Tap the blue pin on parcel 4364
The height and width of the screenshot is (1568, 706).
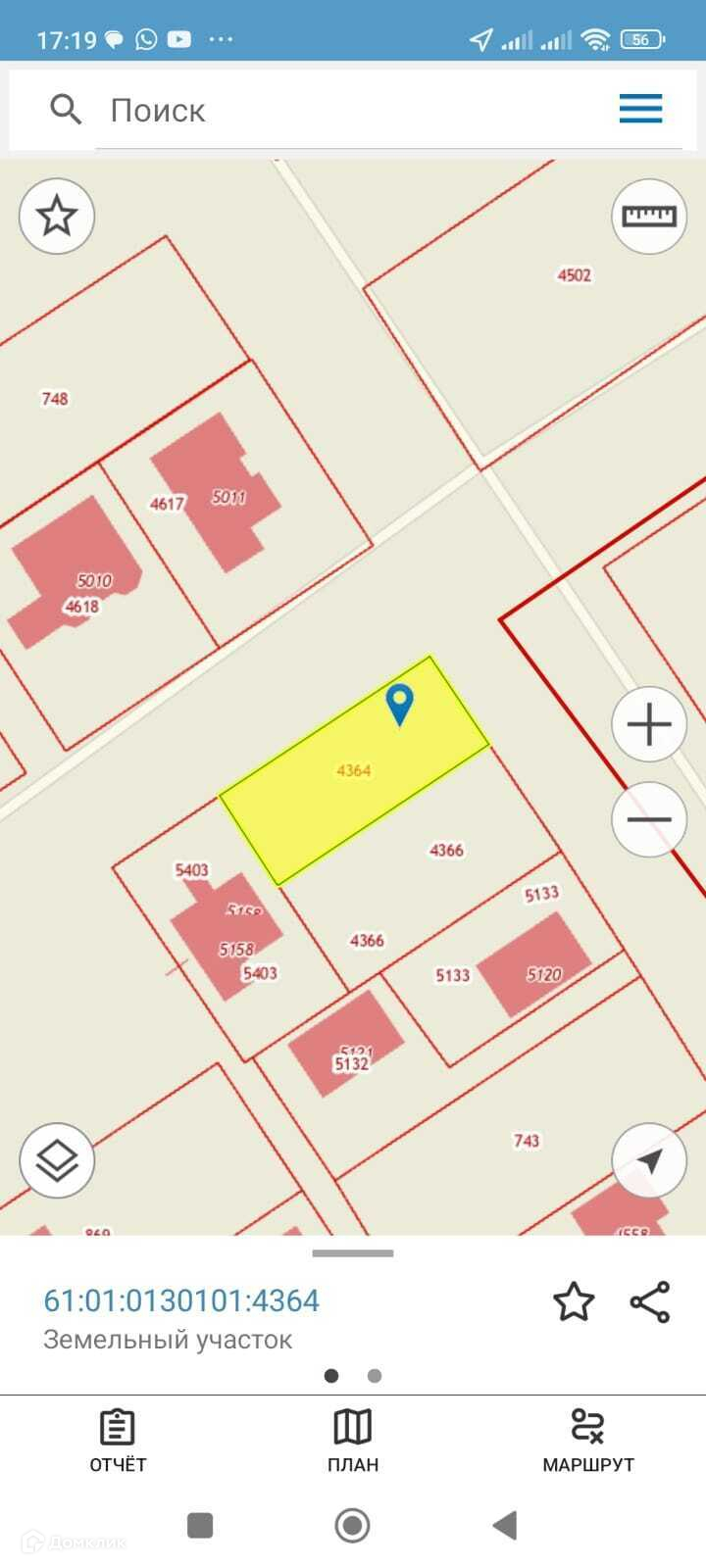click(x=399, y=704)
